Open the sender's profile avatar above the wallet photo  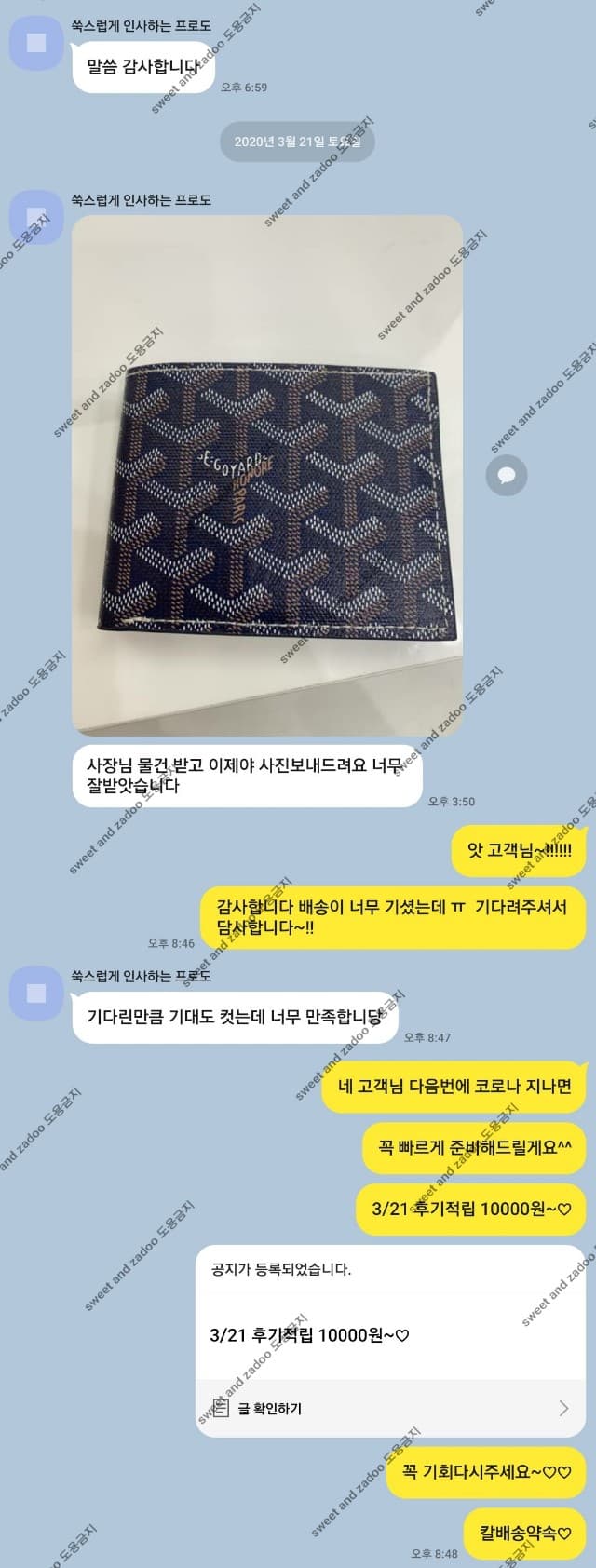(36, 217)
